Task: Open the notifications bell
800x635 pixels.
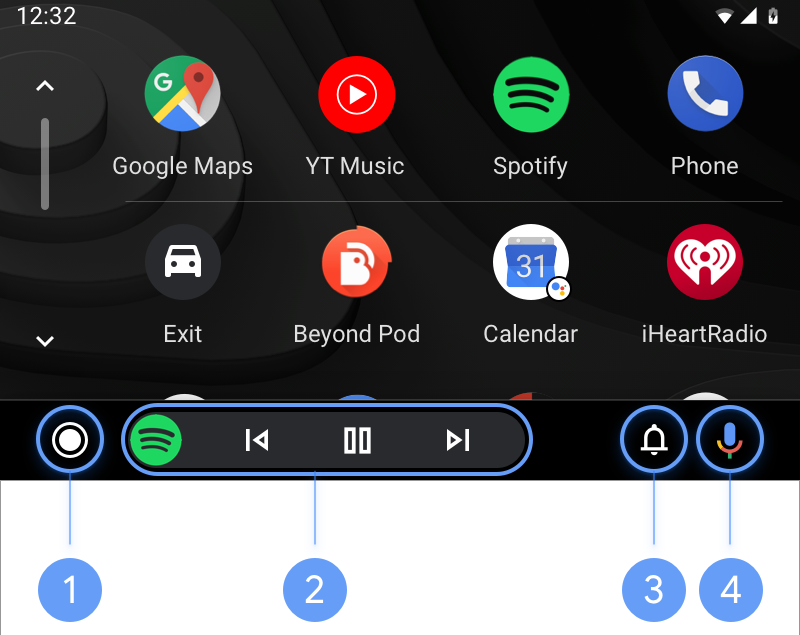Action: click(654, 440)
